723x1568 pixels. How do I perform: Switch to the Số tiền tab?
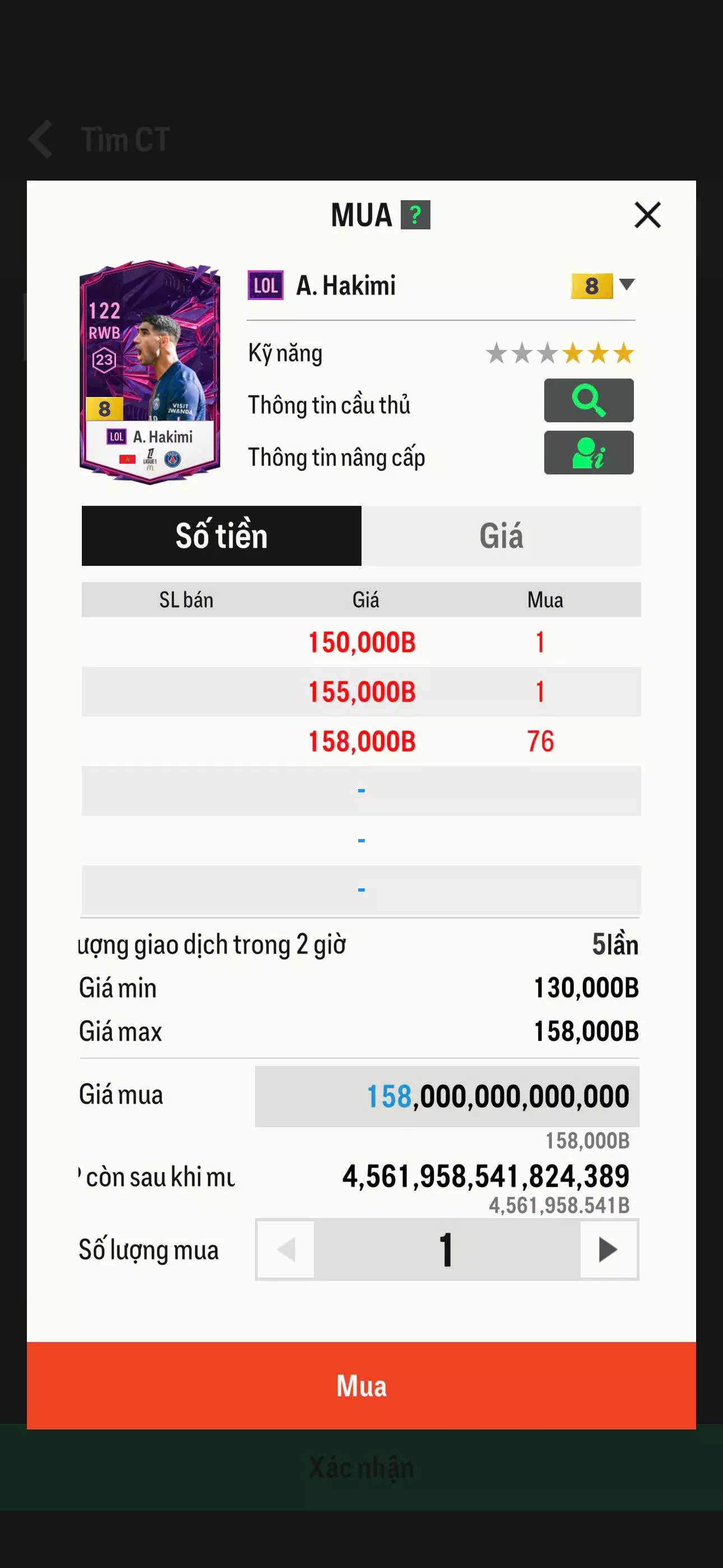pyautogui.click(x=221, y=536)
